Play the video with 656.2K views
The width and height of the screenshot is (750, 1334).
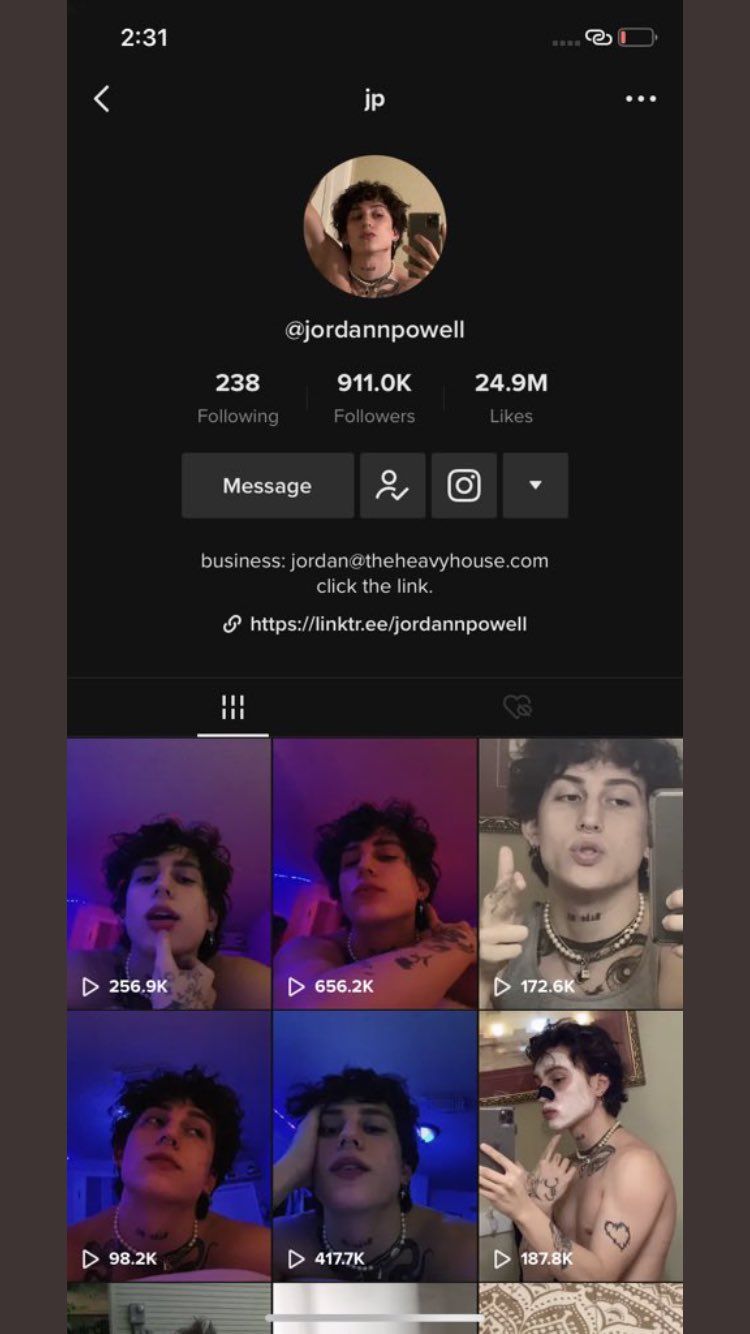point(375,874)
